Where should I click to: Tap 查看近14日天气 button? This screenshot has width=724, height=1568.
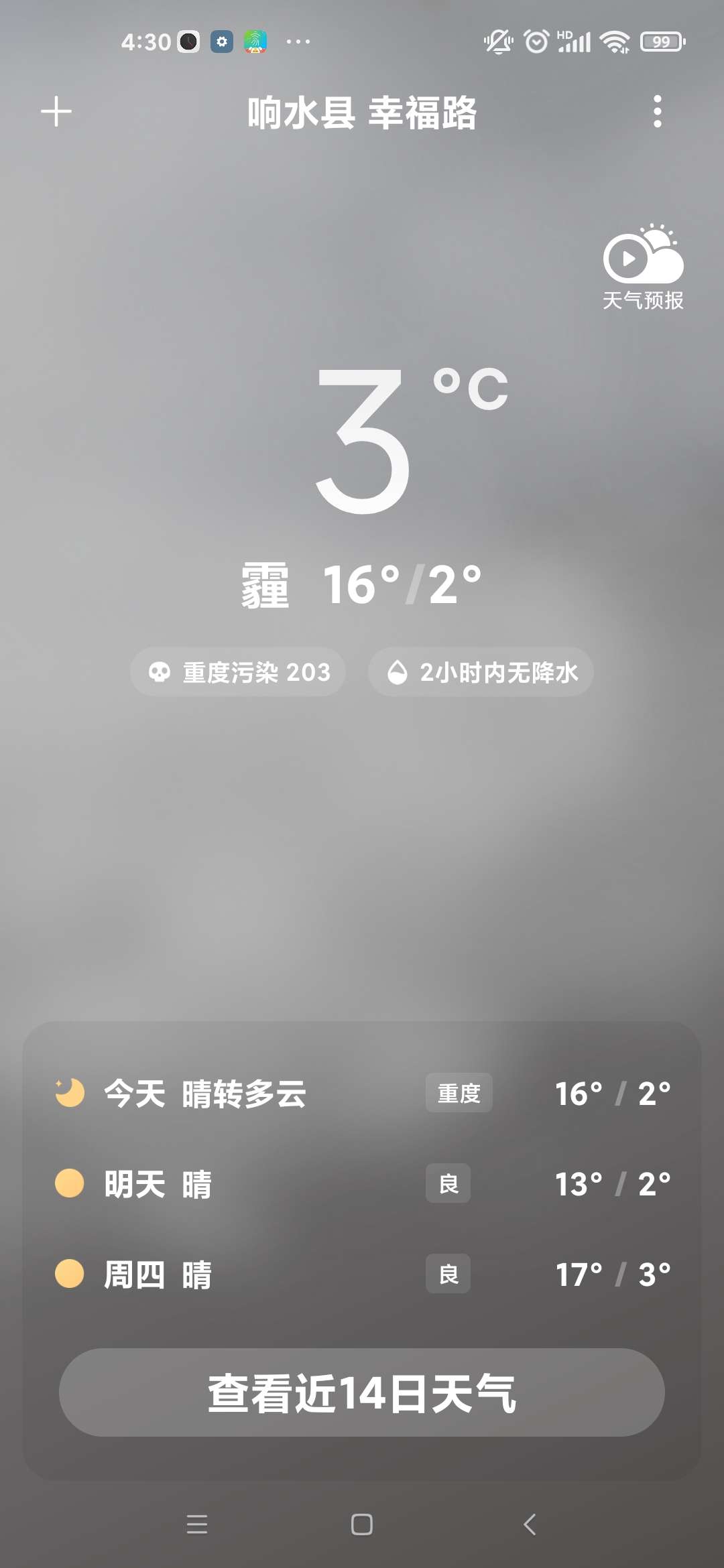(x=362, y=1392)
